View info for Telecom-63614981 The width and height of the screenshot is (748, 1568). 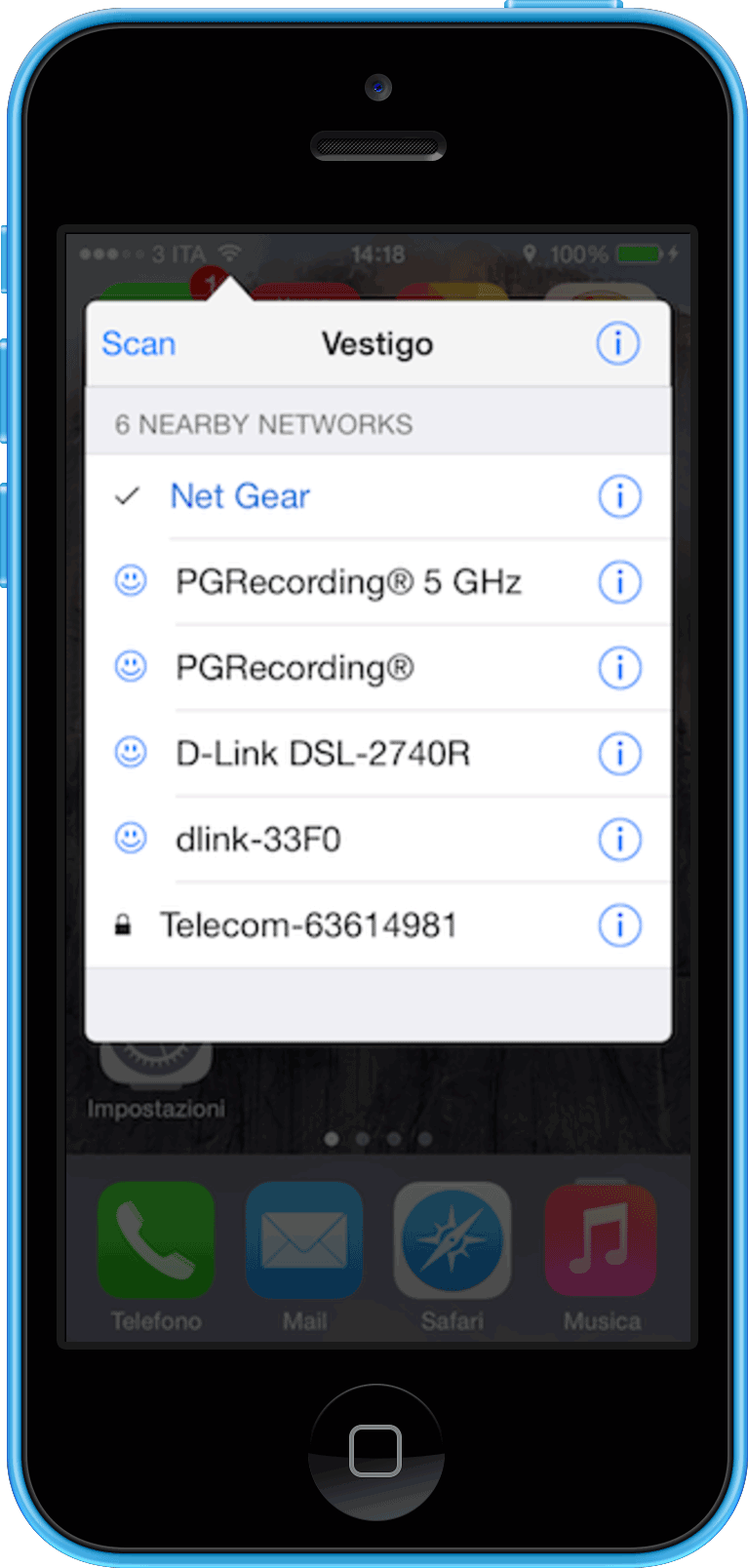pyautogui.click(x=619, y=925)
